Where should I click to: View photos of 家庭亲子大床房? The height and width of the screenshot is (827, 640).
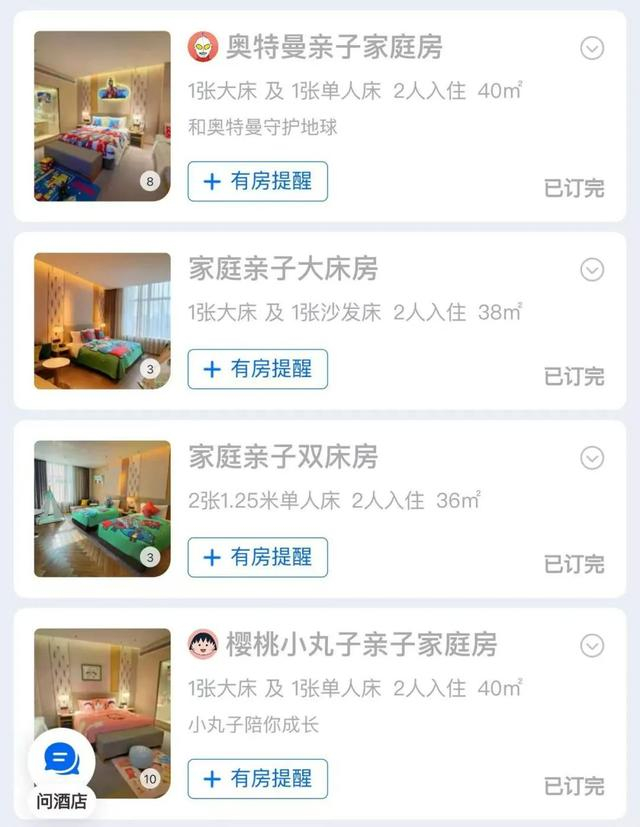(102, 320)
